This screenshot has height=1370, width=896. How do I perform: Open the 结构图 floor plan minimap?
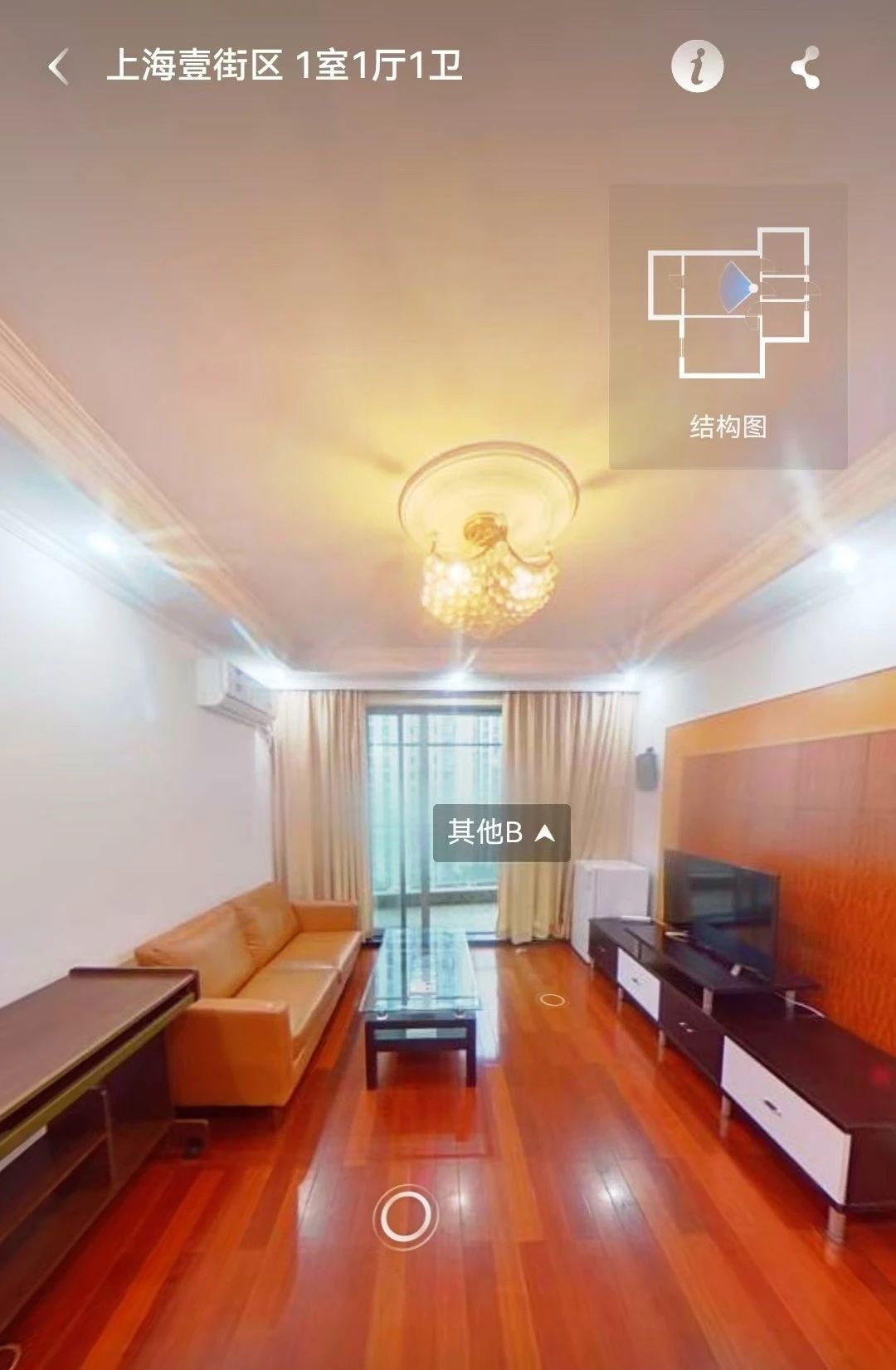[728, 325]
